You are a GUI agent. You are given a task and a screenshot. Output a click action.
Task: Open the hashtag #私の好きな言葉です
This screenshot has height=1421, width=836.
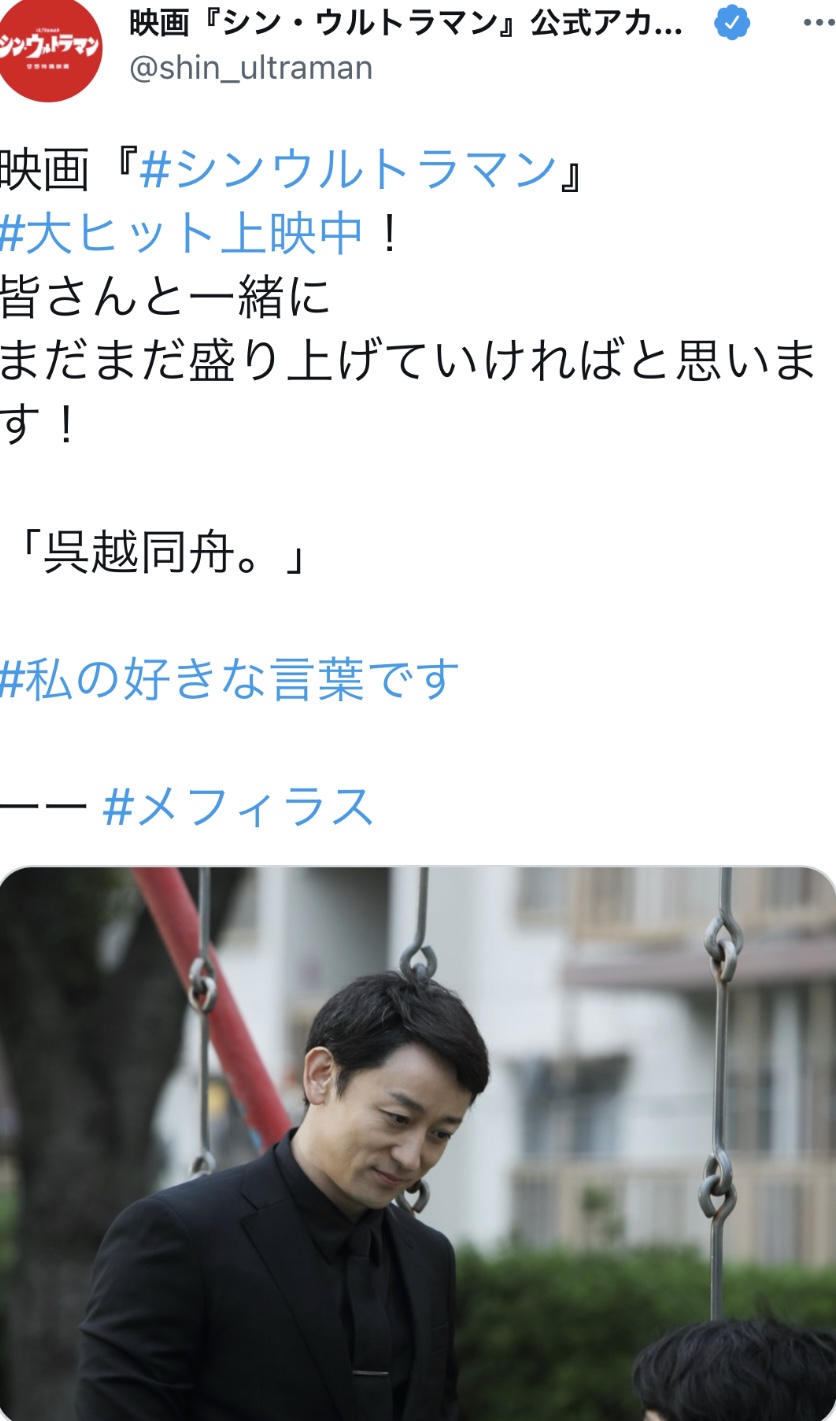(x=230, y=680)
